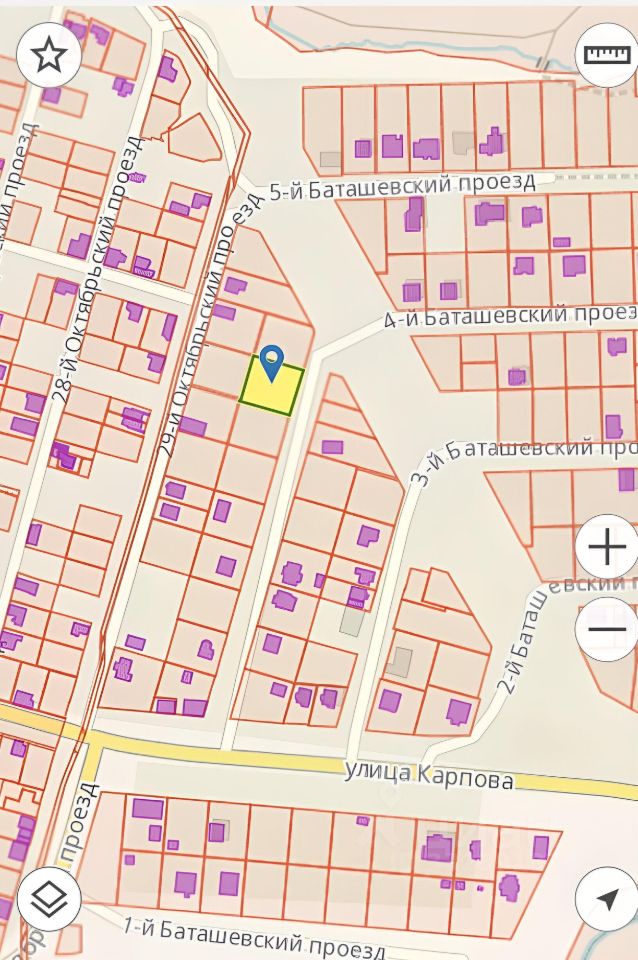Tap the star favorites button
638x960 pixels.
(49, 56)
